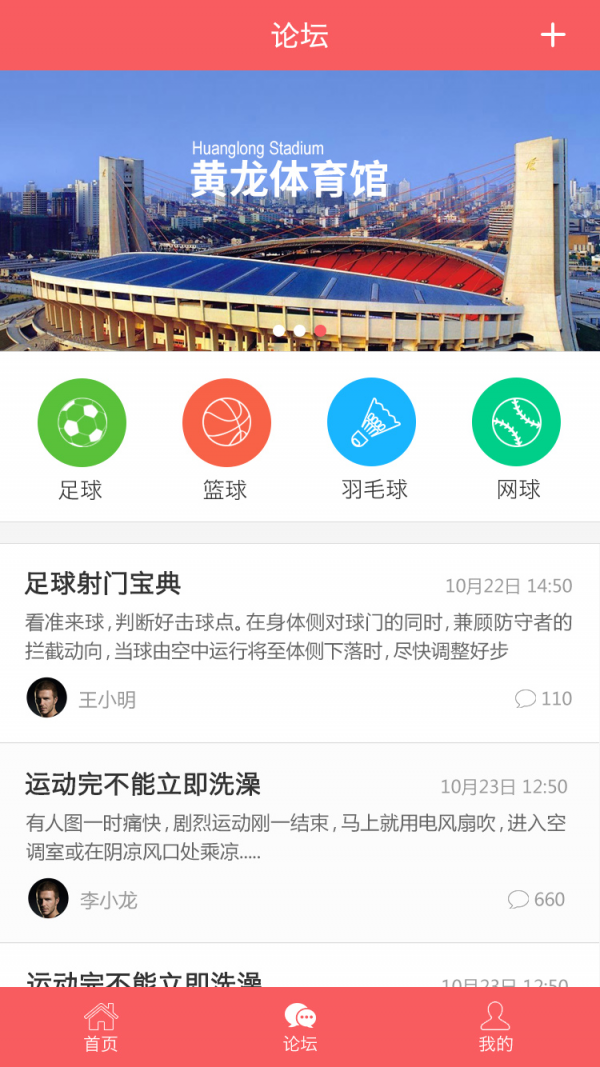Choose the 羽毛球 badminton category
The width and height of the screenshot is (600, 1067).
[372, 423]
